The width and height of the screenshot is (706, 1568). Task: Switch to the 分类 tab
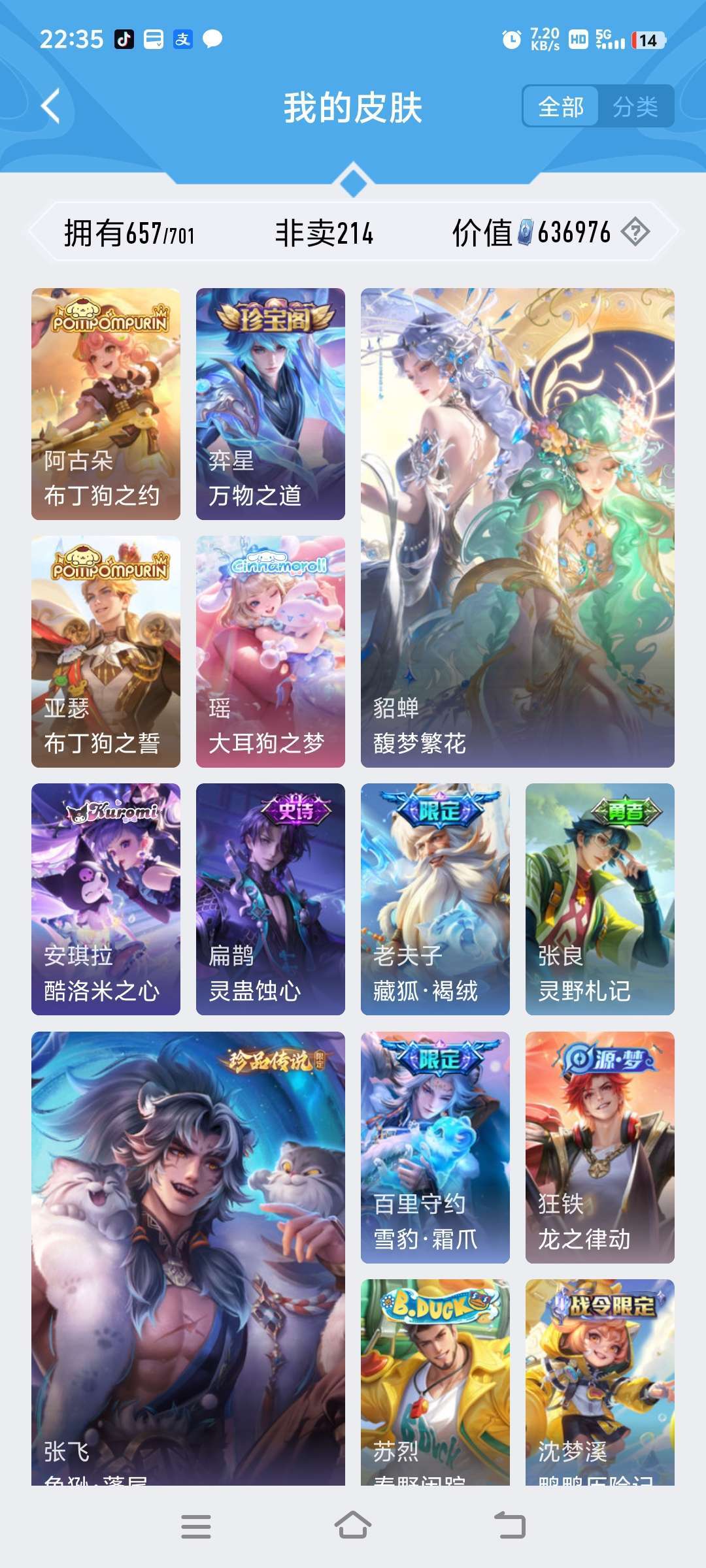pos(635,106)
